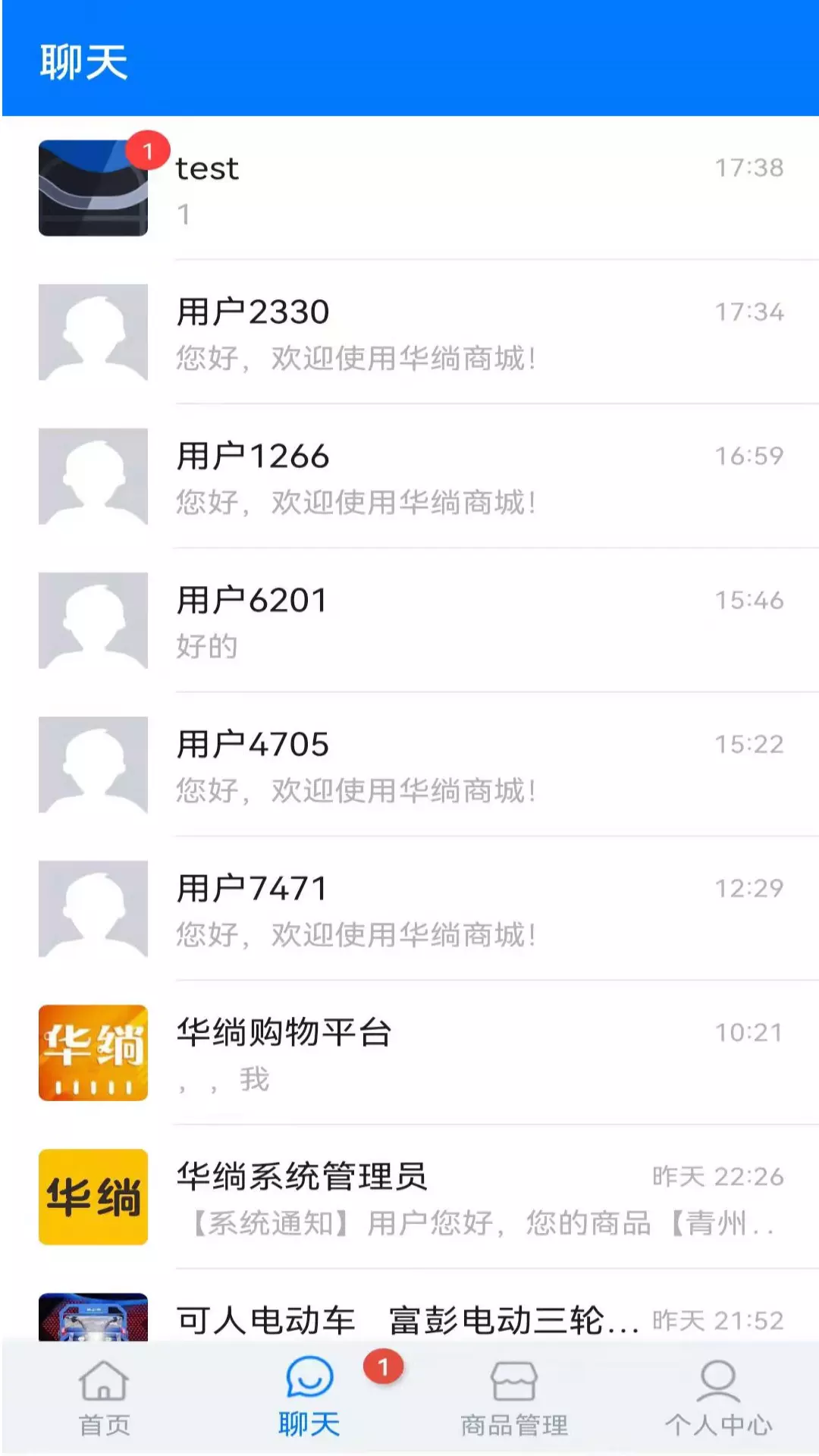Open the 华绱系统管理员 system notice chat
The image size is (819, 1456).
click(409, 1197)
